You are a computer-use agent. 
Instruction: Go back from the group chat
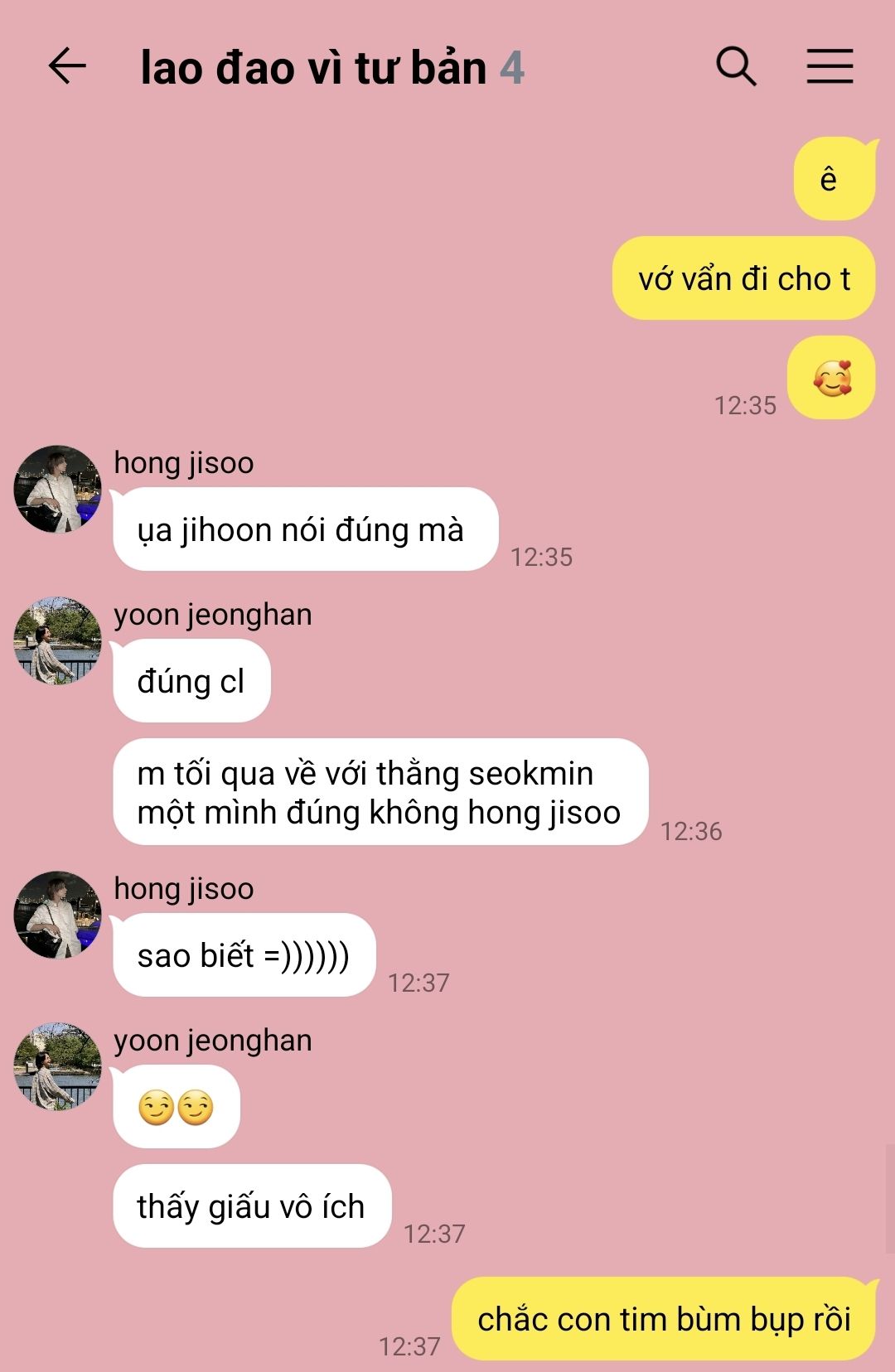point(67,66)
